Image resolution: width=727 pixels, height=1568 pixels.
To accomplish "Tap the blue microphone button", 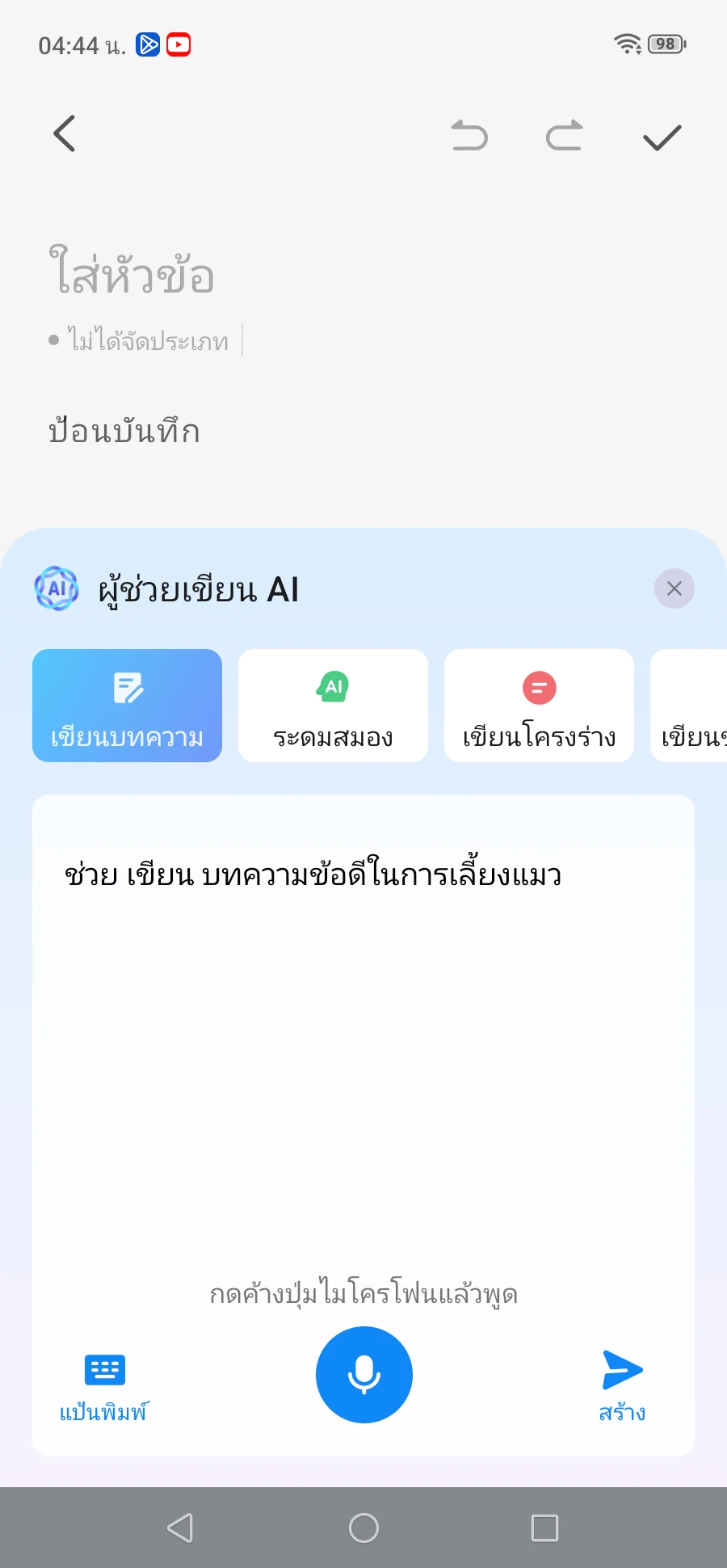I will tap(363, 1374).
